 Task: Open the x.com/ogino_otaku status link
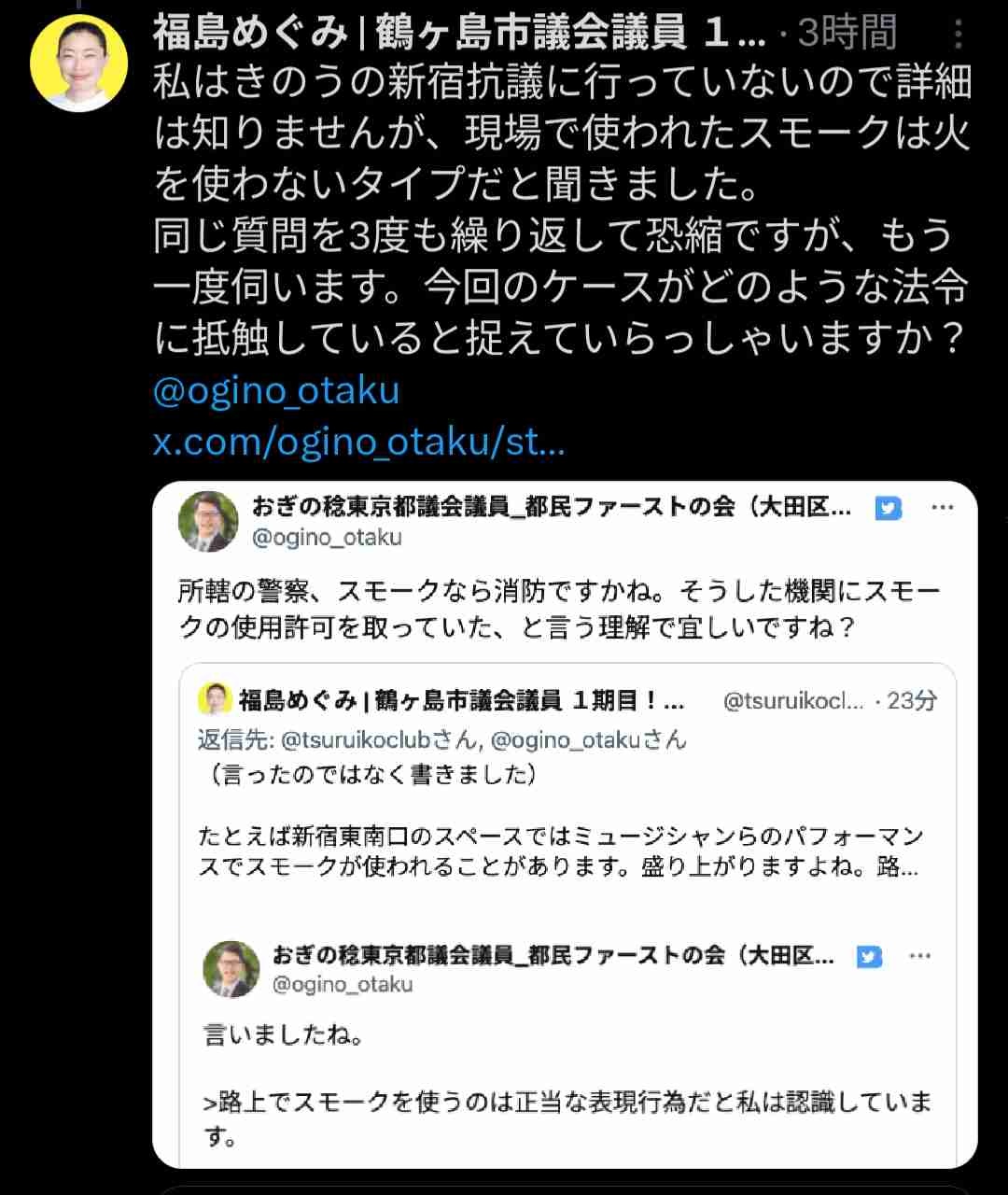coord(358,441)
